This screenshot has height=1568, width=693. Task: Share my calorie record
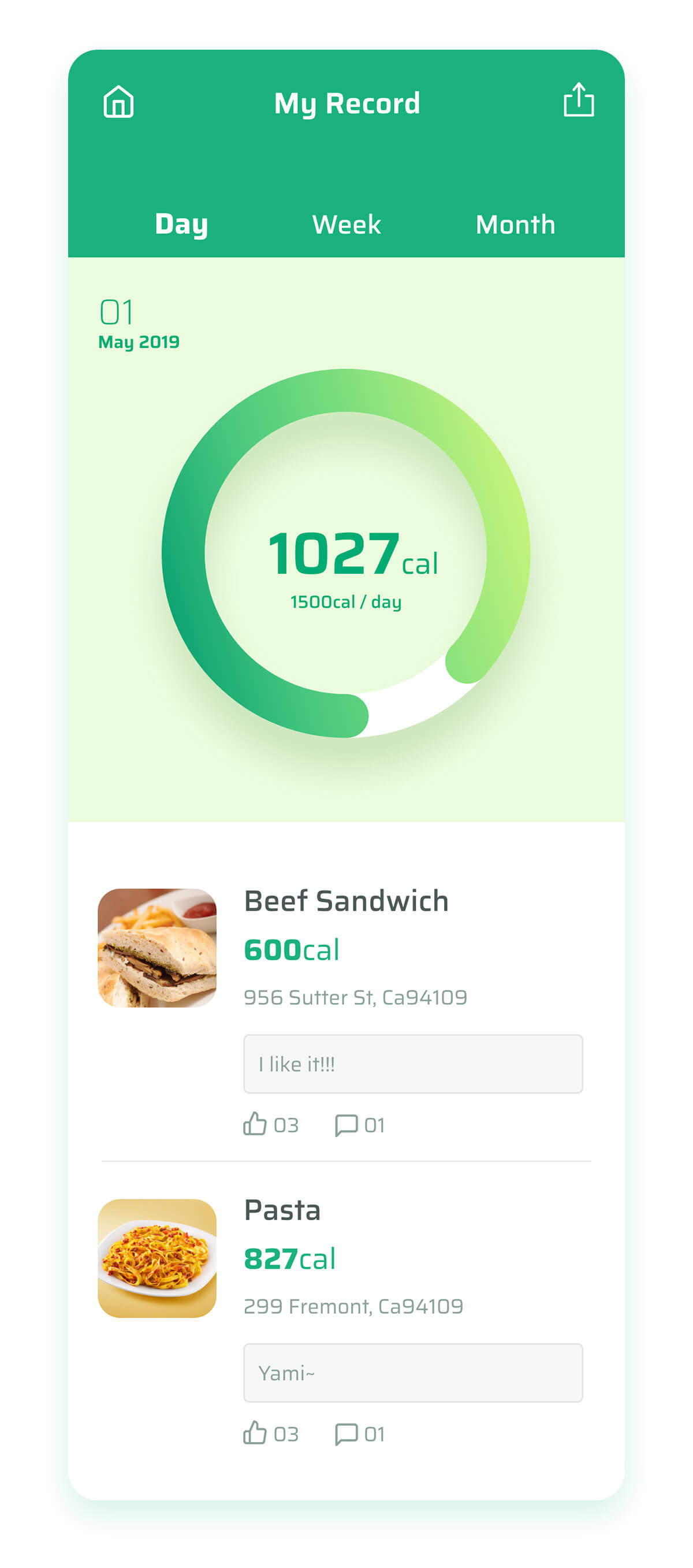click(578, 100)
